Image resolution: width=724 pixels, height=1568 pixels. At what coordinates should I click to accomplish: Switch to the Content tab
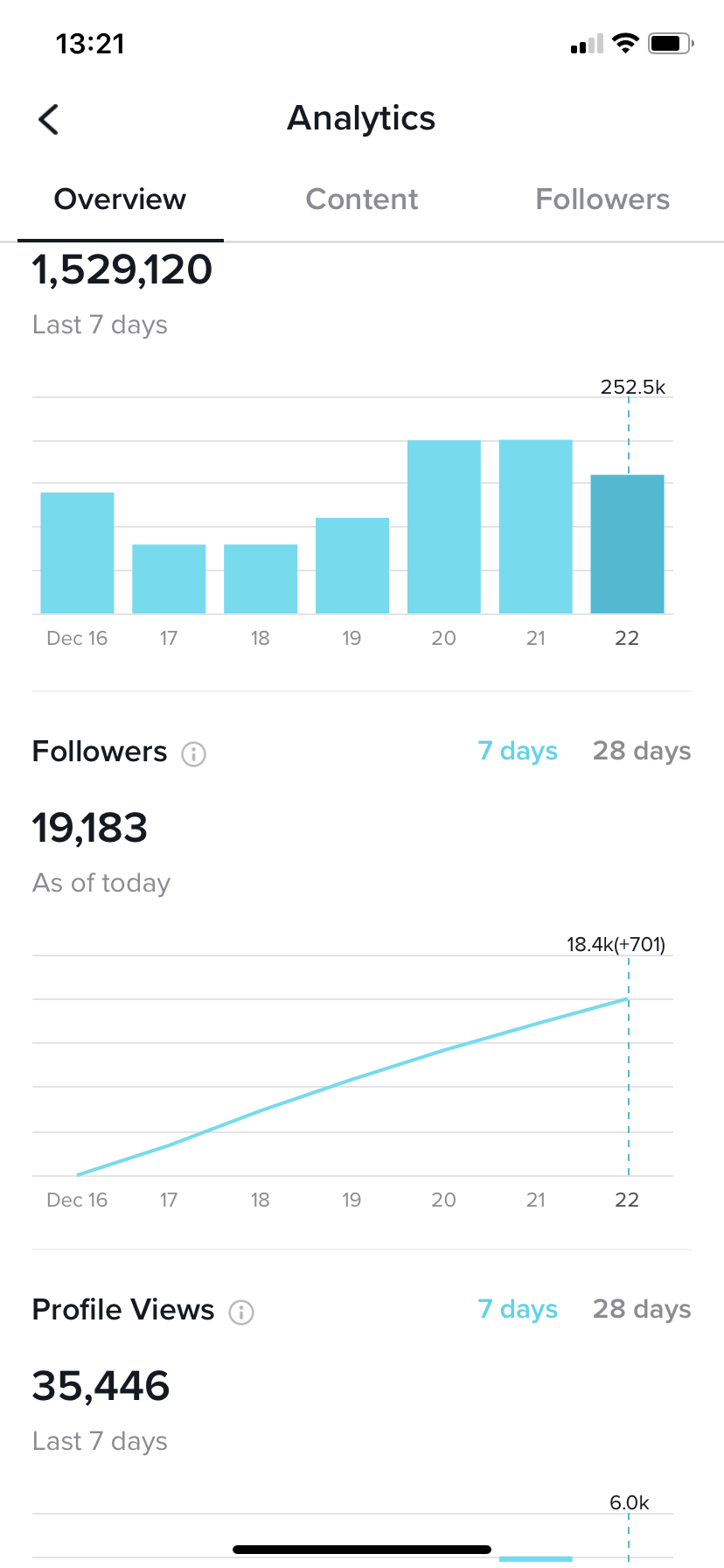(x=361, y=199)
